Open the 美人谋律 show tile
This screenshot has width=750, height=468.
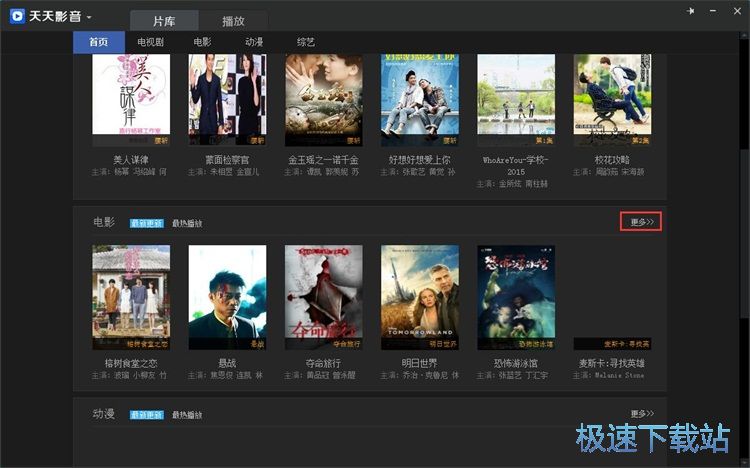pos(131,95)
